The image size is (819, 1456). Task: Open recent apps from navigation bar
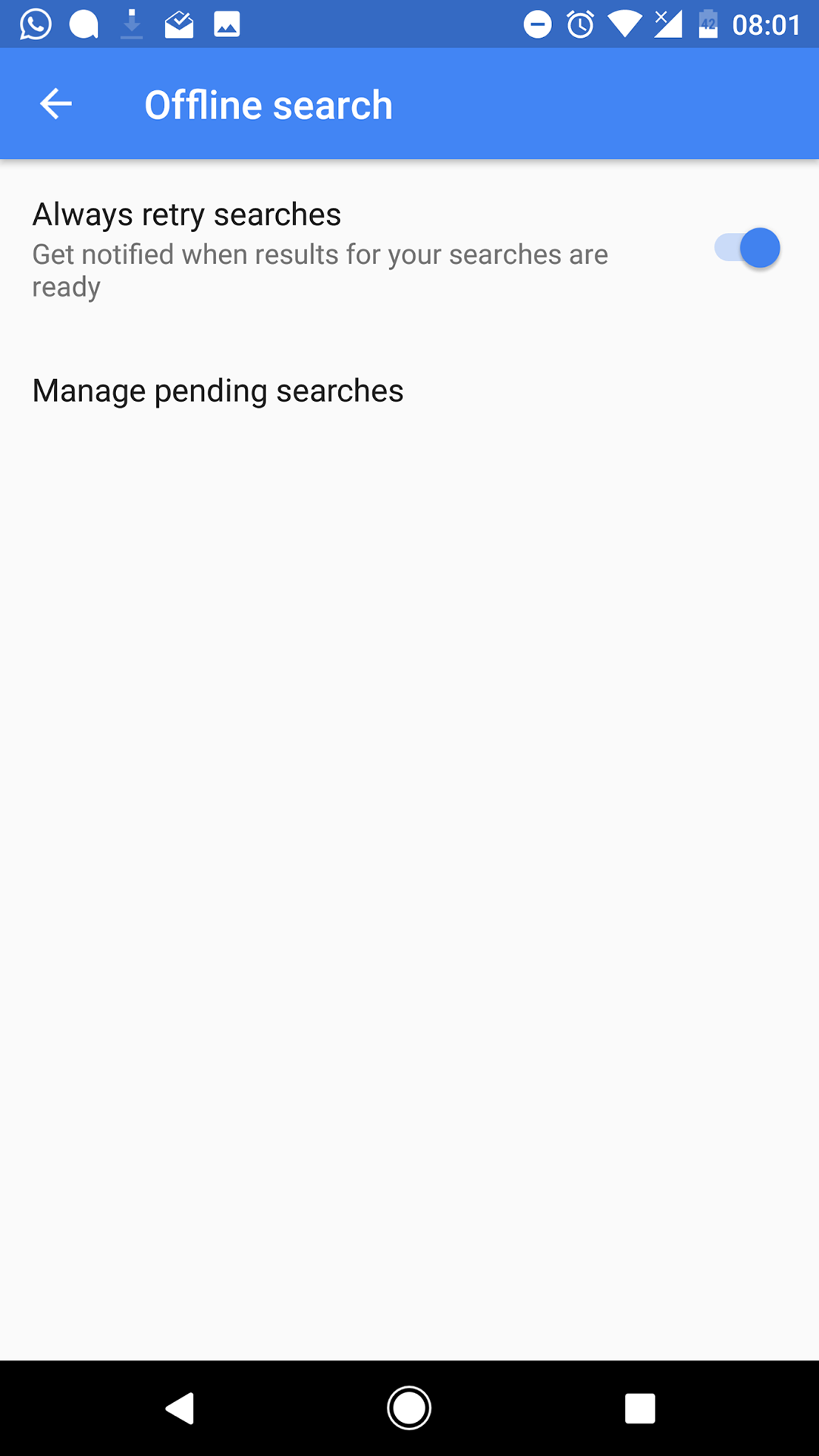[640, 1408]
